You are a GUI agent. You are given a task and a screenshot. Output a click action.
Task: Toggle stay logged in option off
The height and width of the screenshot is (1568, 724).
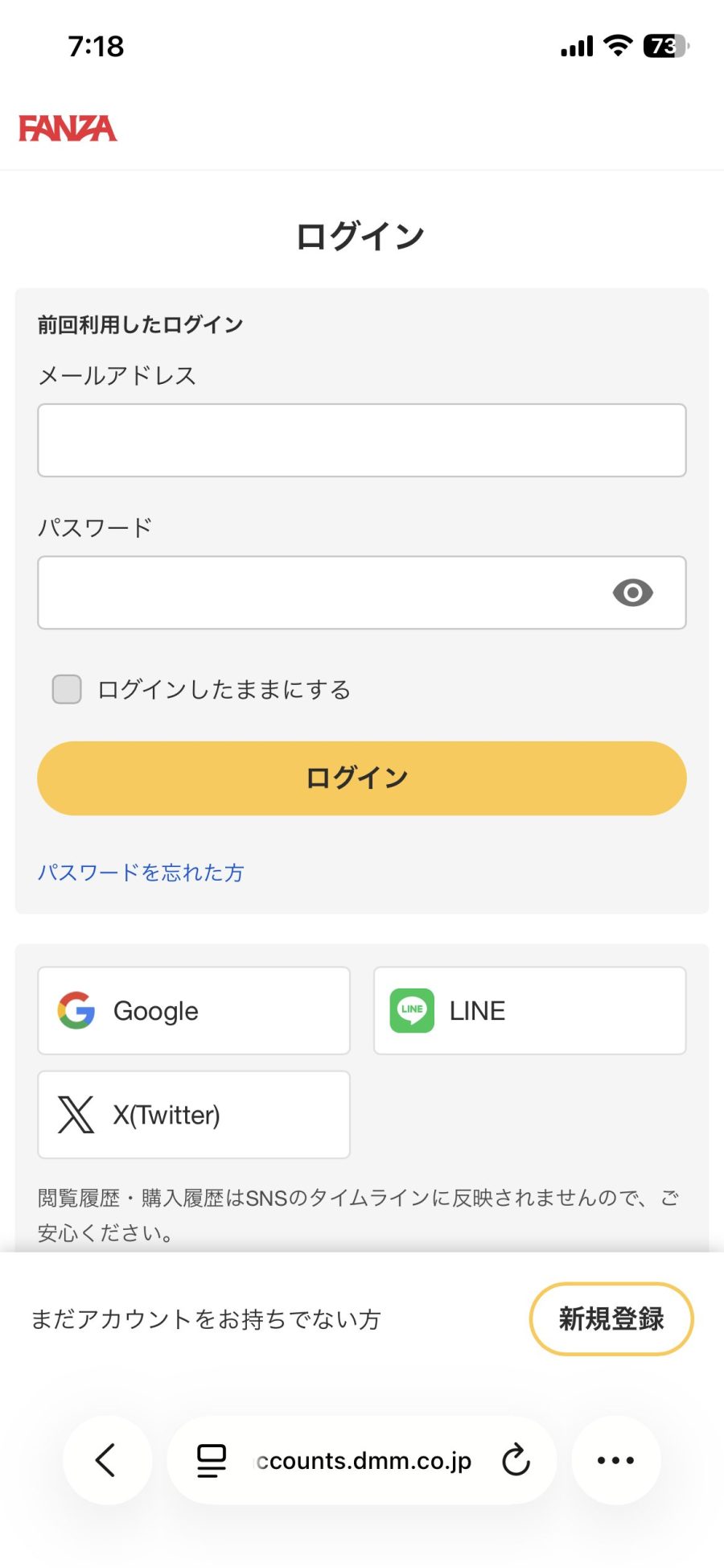(x=66, y=689)
